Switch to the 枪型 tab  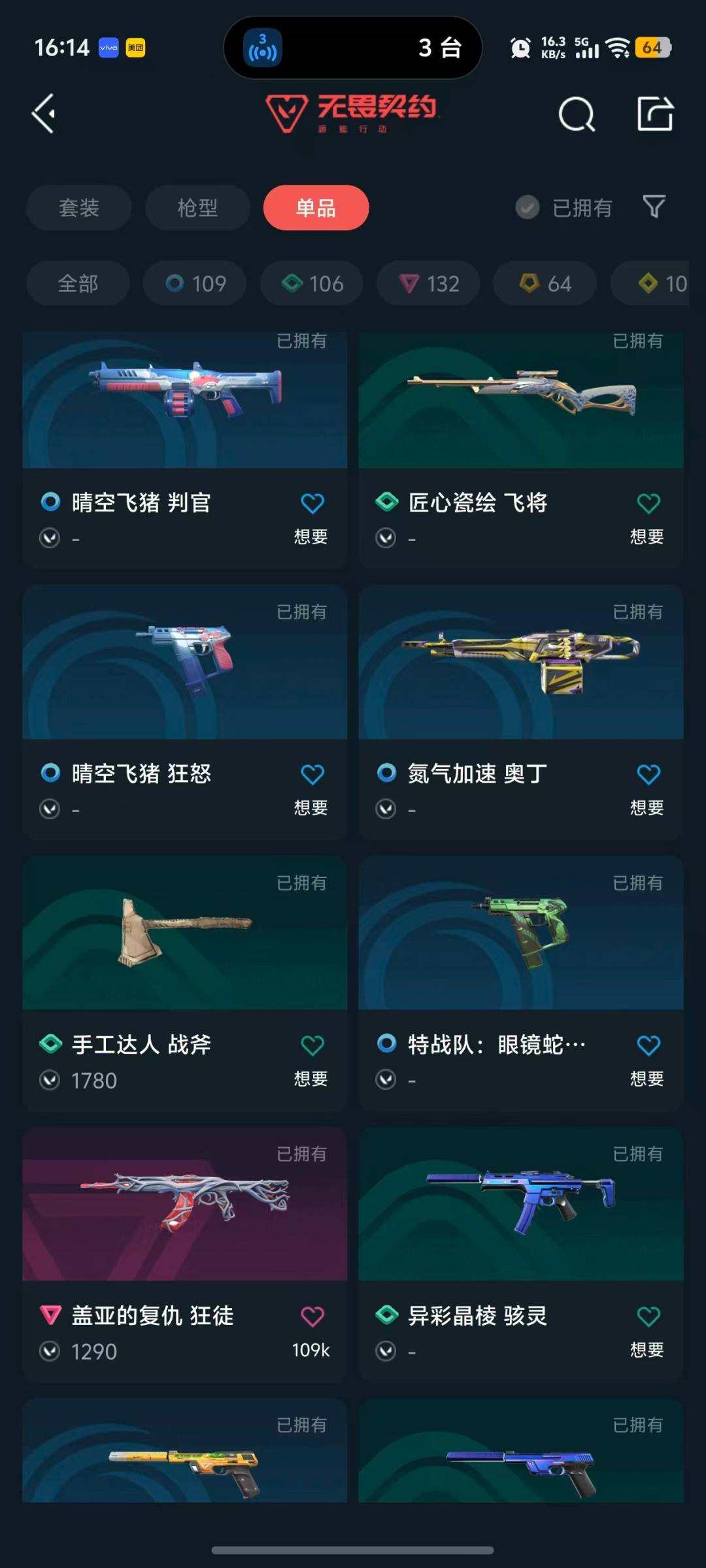click(x=197, y=207)
